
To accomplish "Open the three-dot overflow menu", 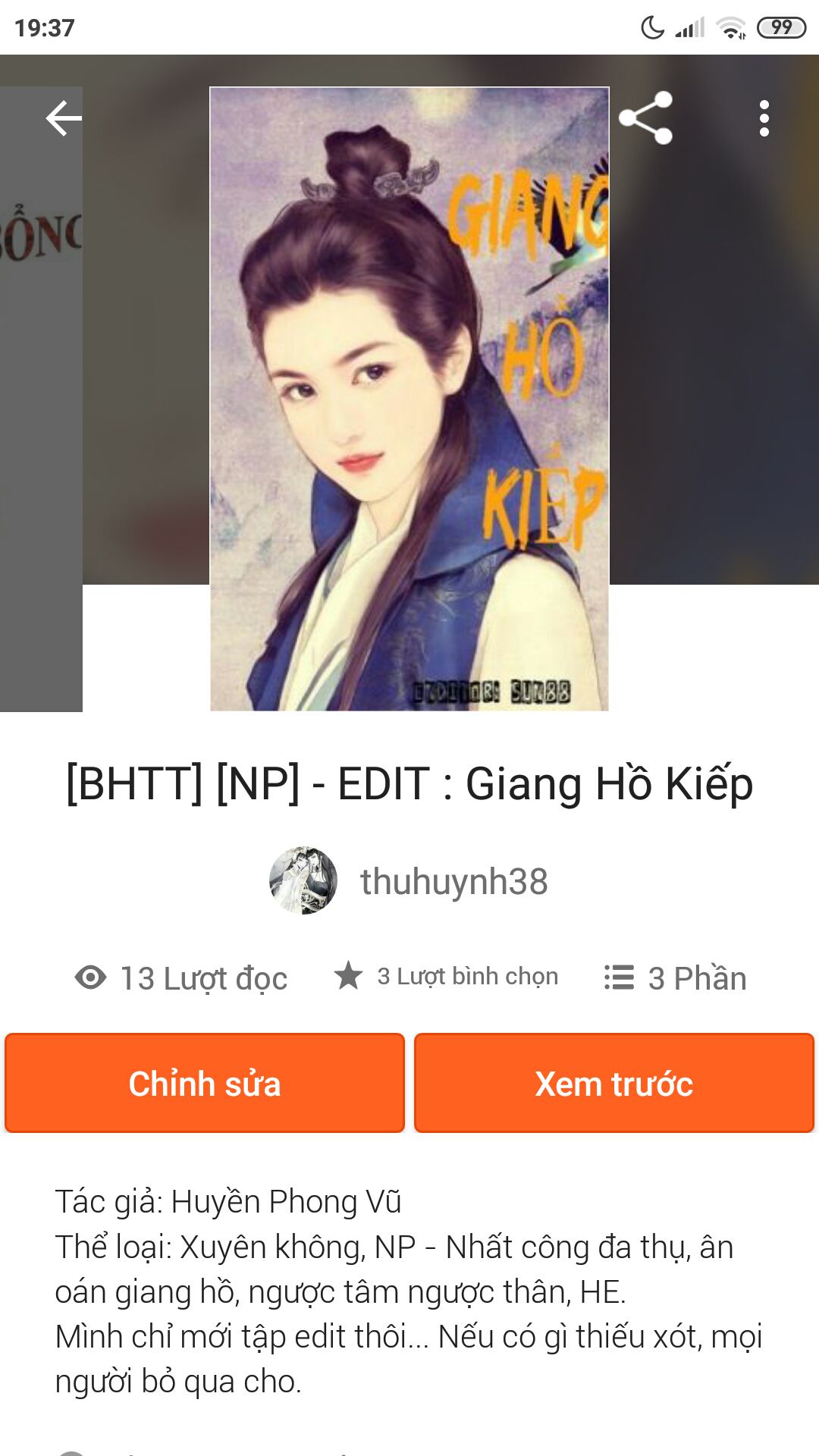I will [x=764, y=118].
